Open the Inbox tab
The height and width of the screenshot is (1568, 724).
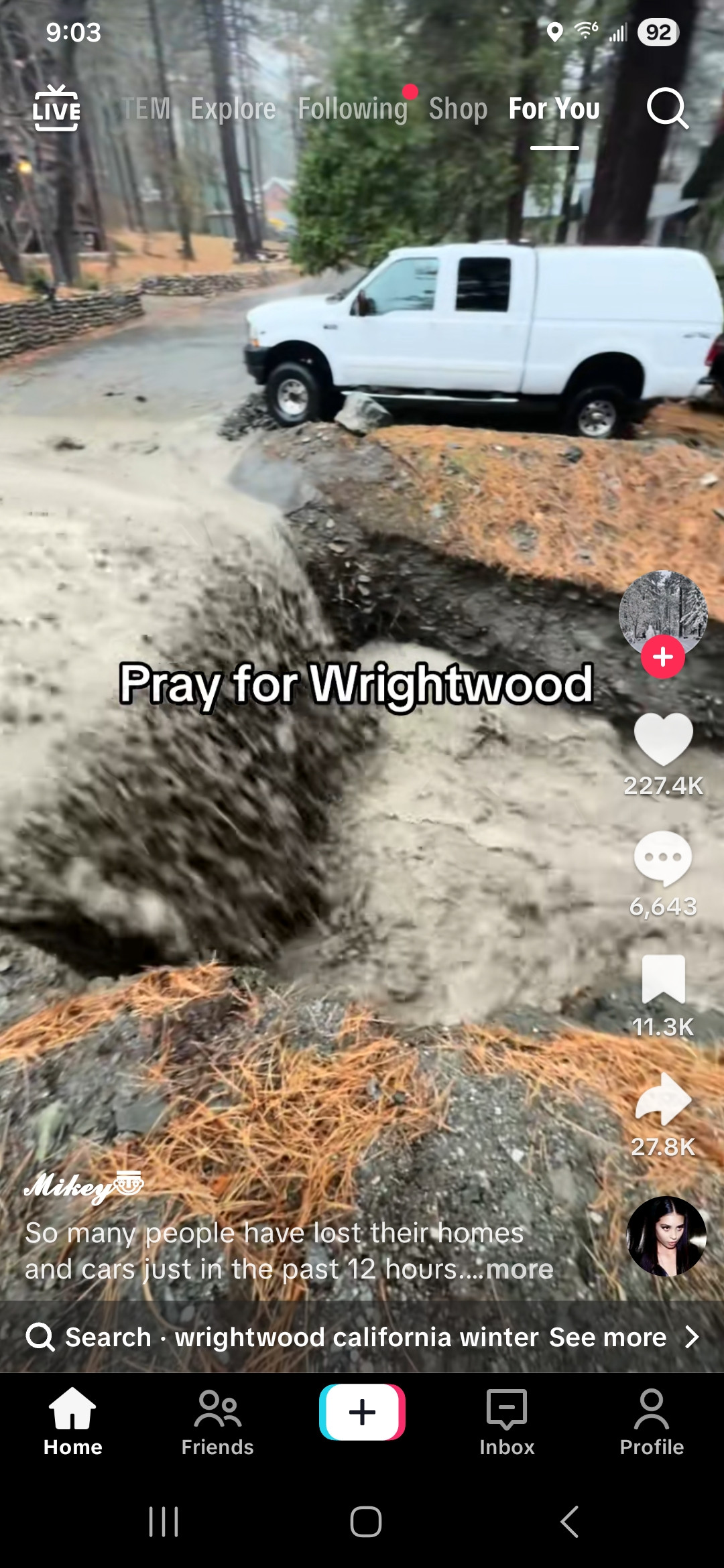point(507,1422)
